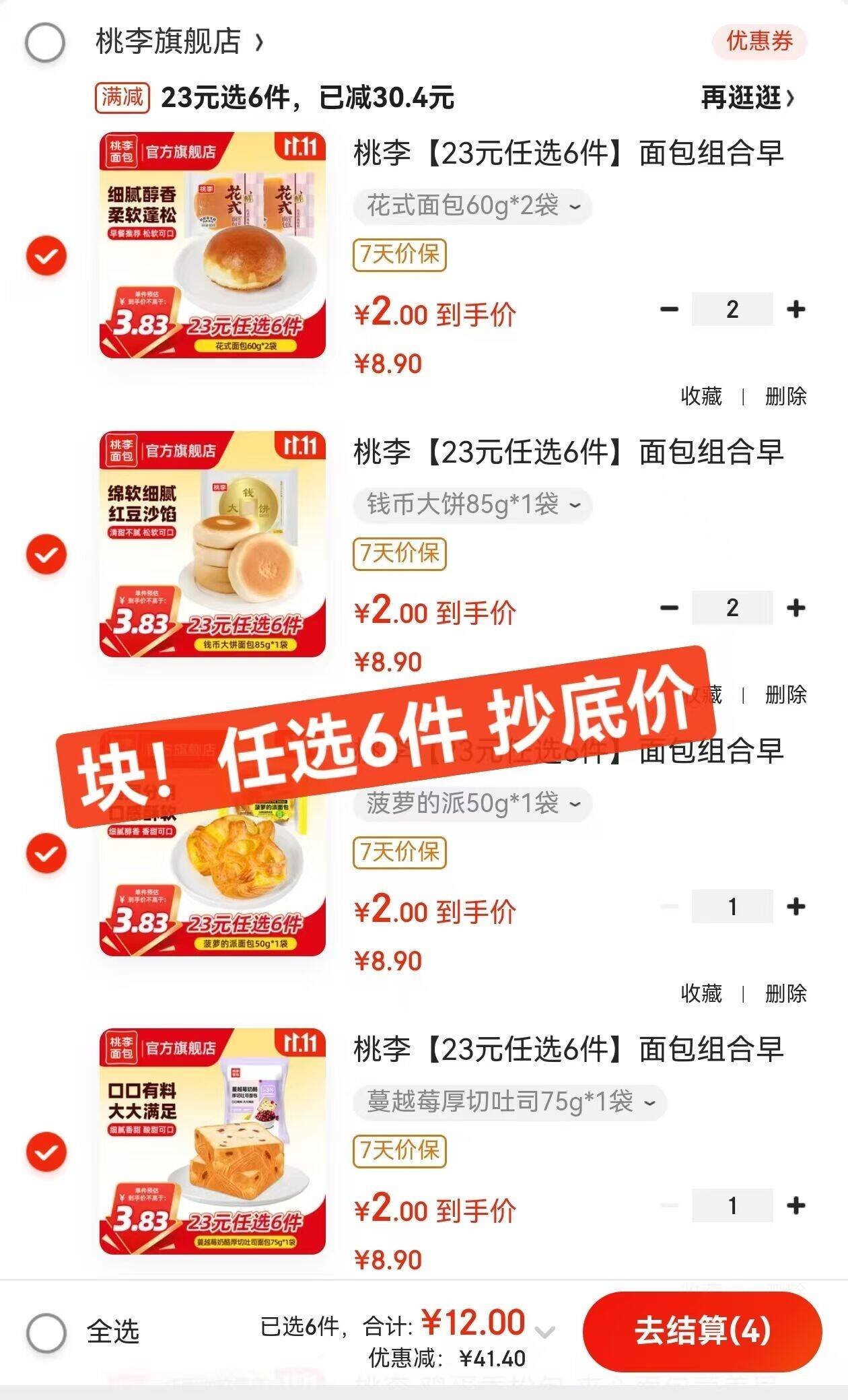Uncheck the 花式面包60g*2袋 item
The width and height of the screenshot is (848, 1400).
pos(46,256)
